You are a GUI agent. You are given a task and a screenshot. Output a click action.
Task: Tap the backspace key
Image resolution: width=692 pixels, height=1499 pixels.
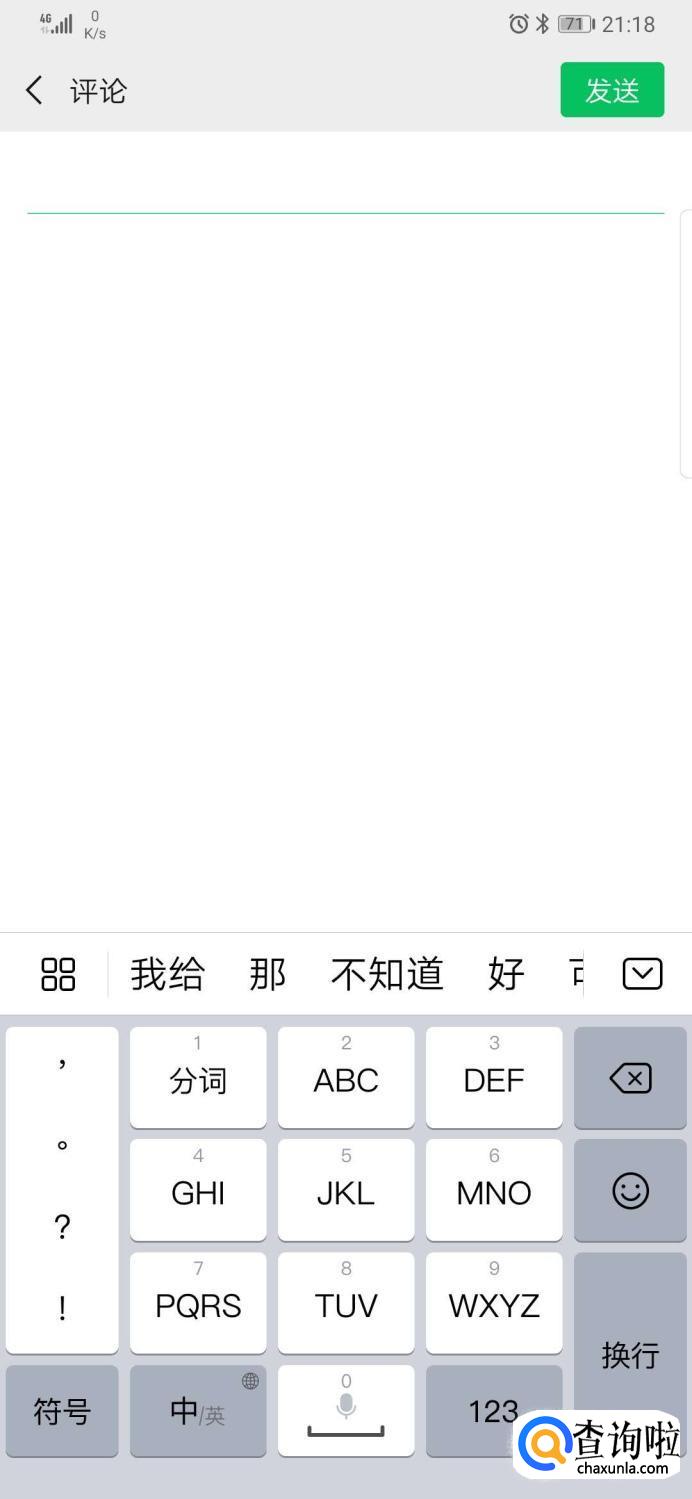pyautogui.click(x=630, y=1078)
